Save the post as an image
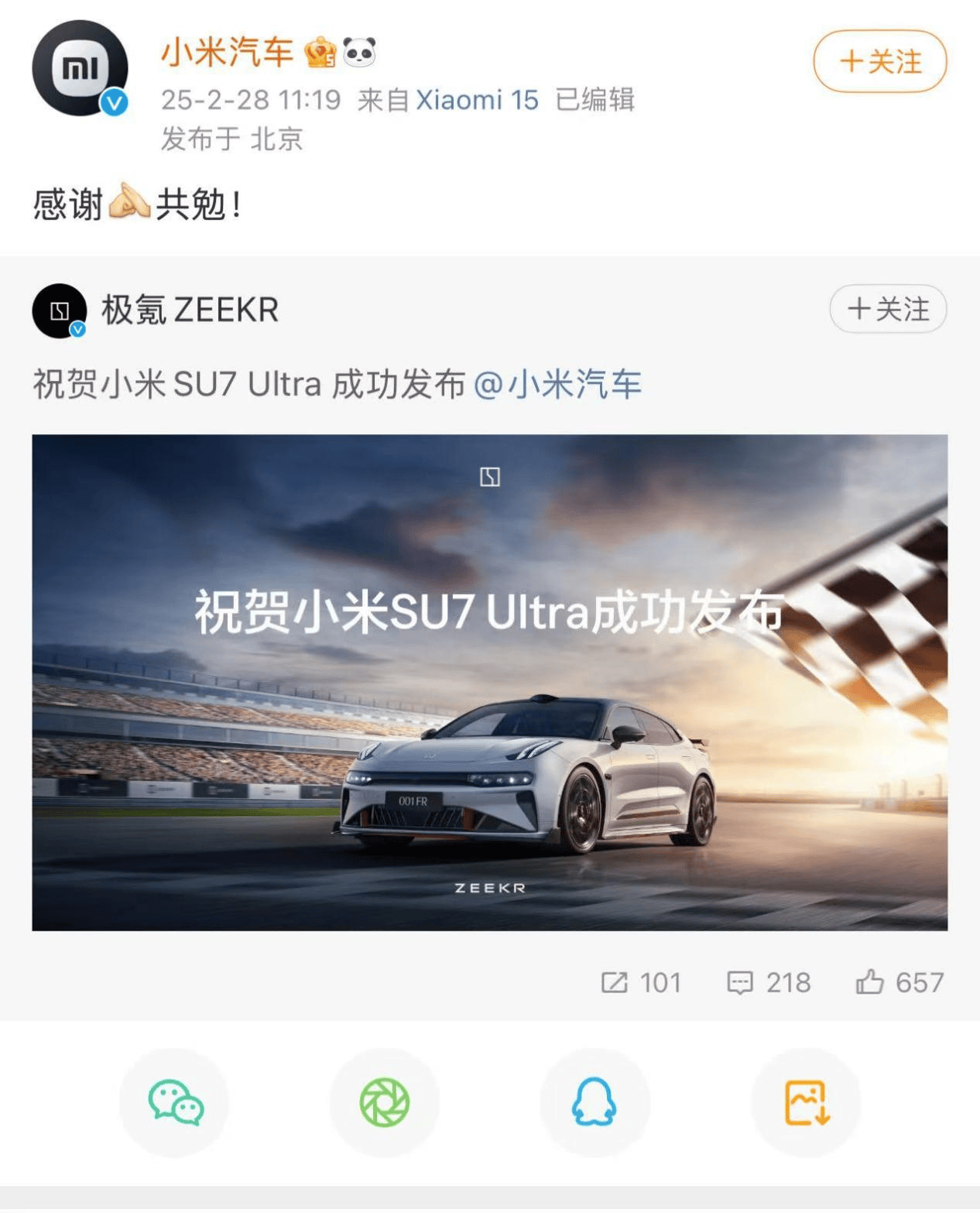 point(806,1102)
